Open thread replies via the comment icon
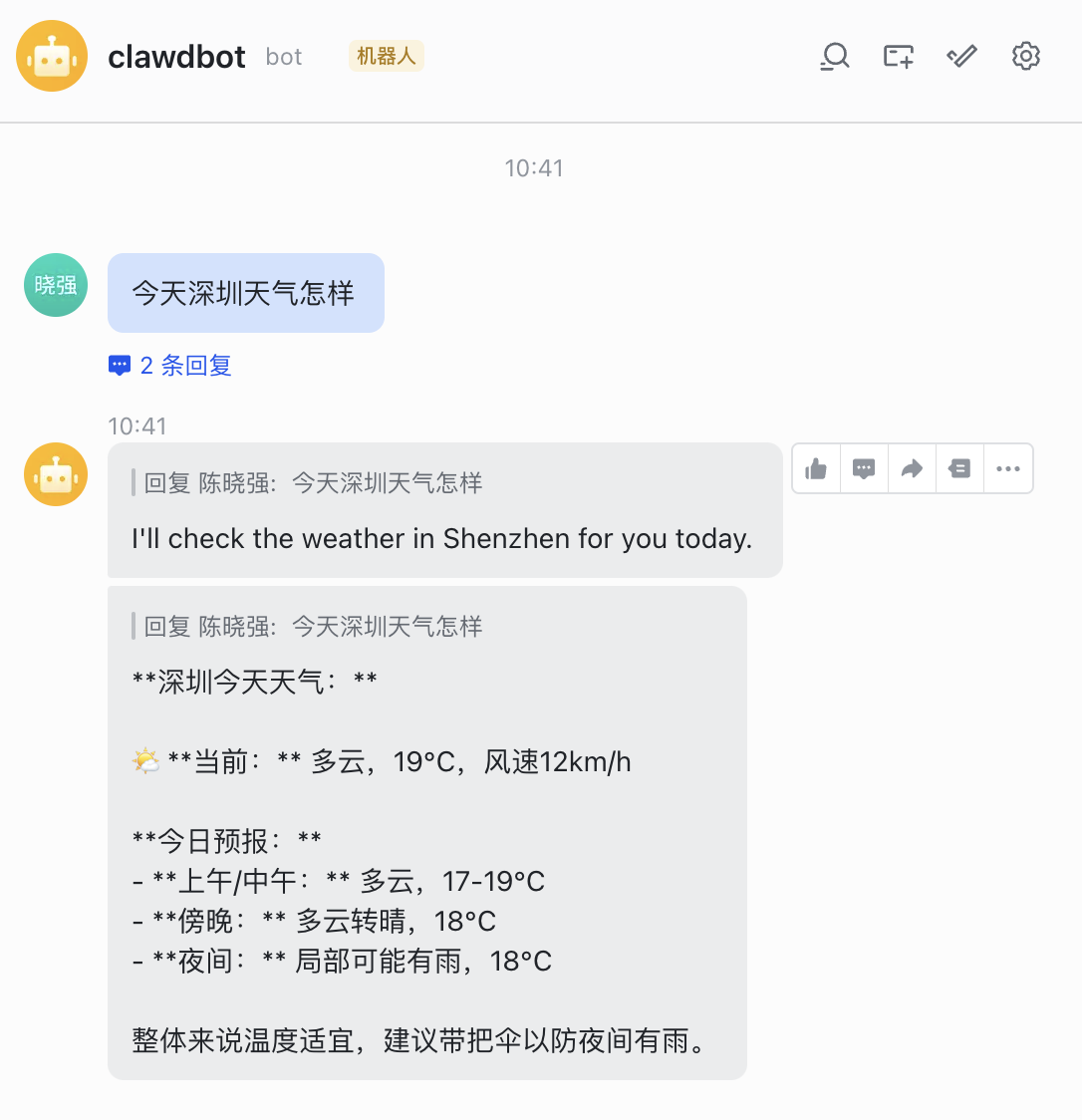The width and height of the screenshot is (1082, 1120). (864, 468)
